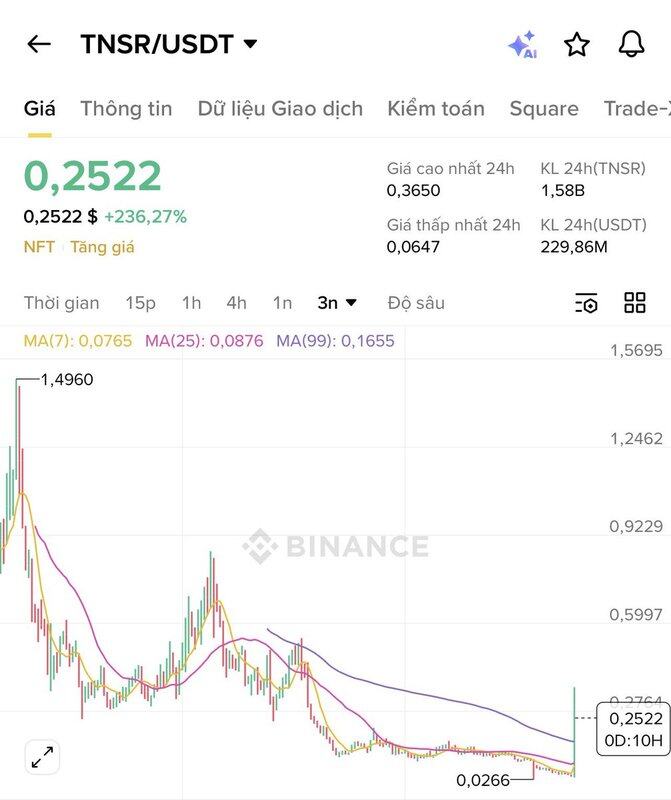Select the 1n chart interval
This screenshot has height=800, width=671.
[282, 303]
